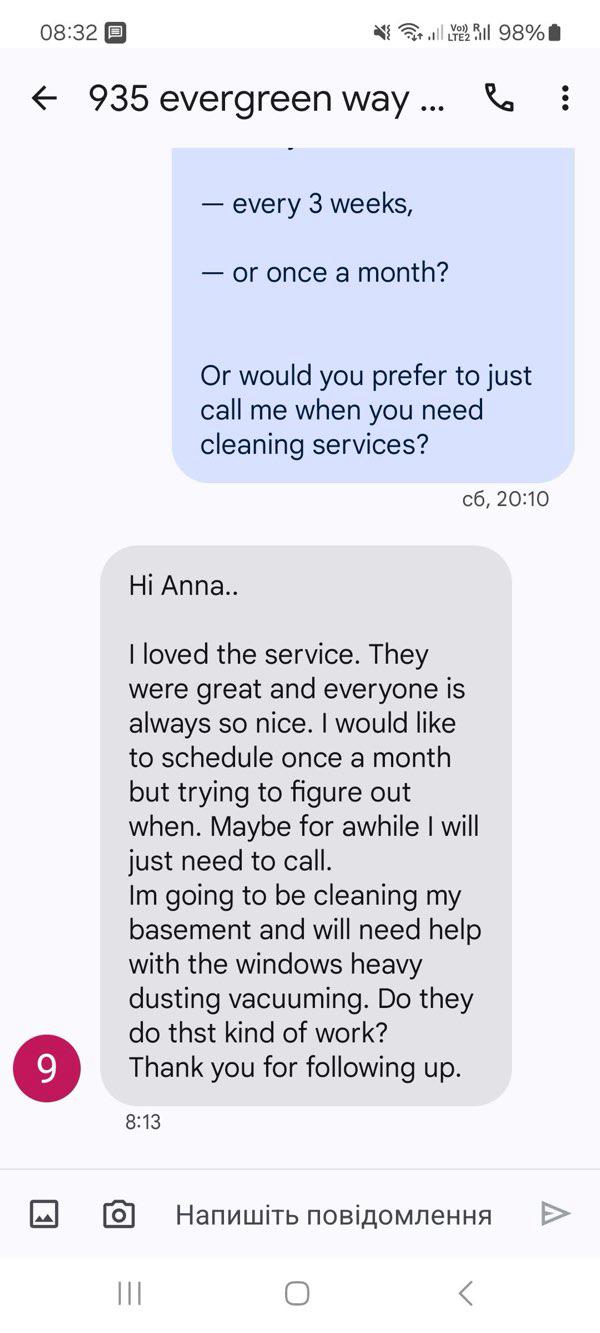The height and width of the screenshot is (1333, 600).
Task: Open the camera to take a photo
Action: 119,1214
